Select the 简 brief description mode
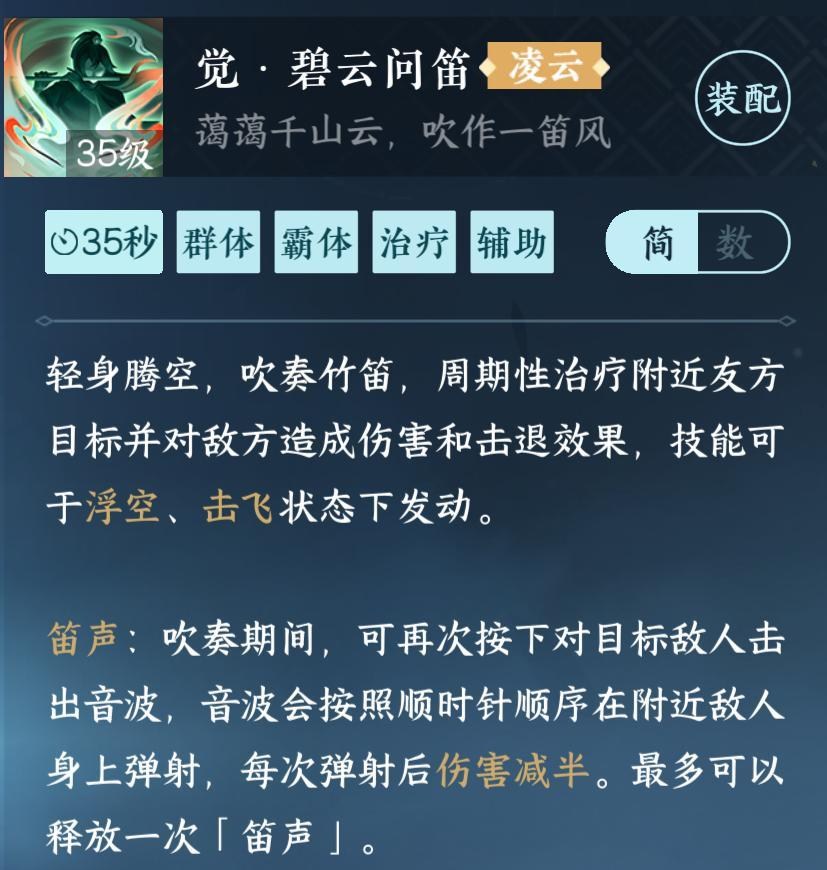This screenshot has width=827, height=870. point(657,243)
